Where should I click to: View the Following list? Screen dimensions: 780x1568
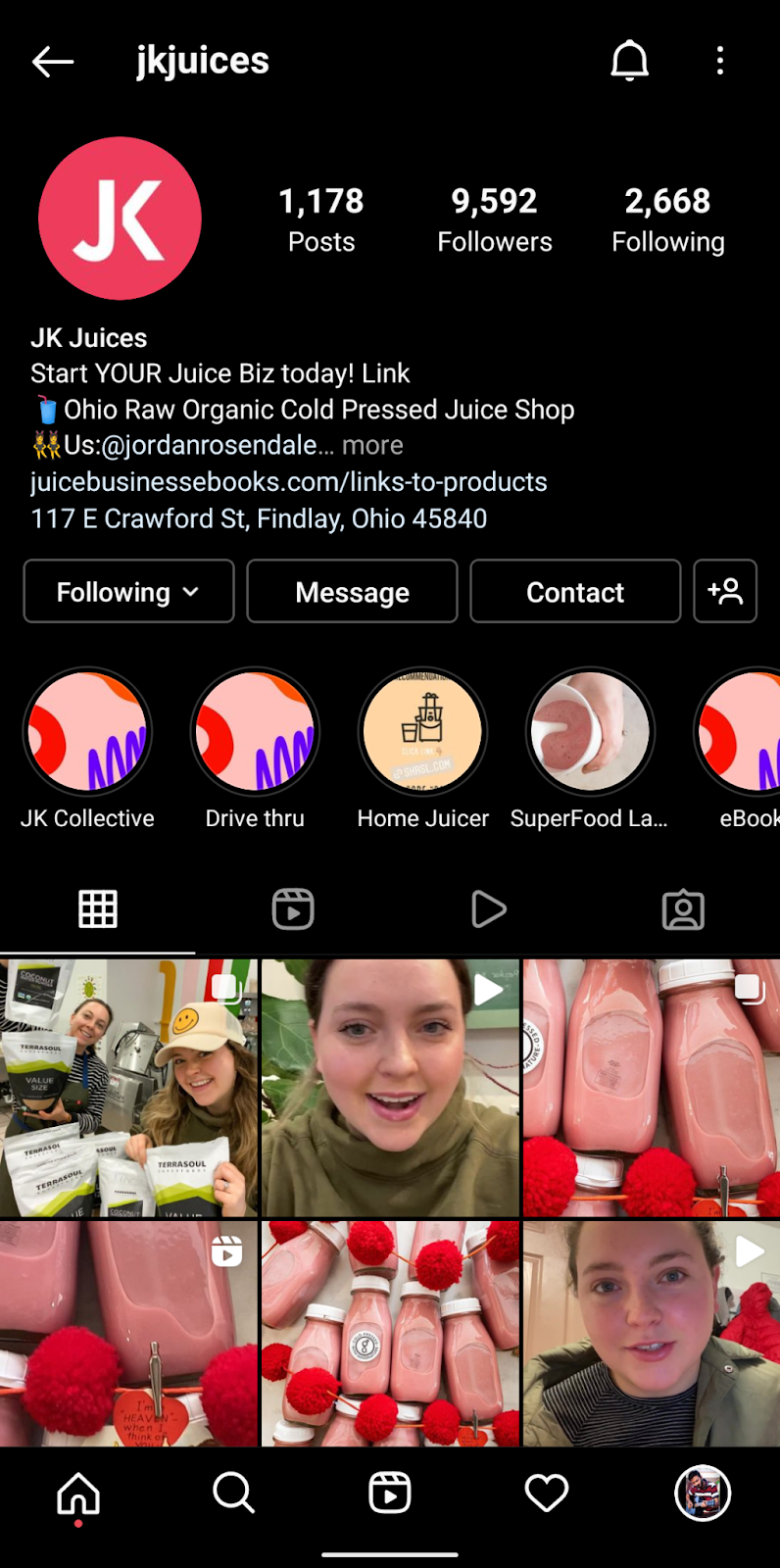tap(667, 220)
